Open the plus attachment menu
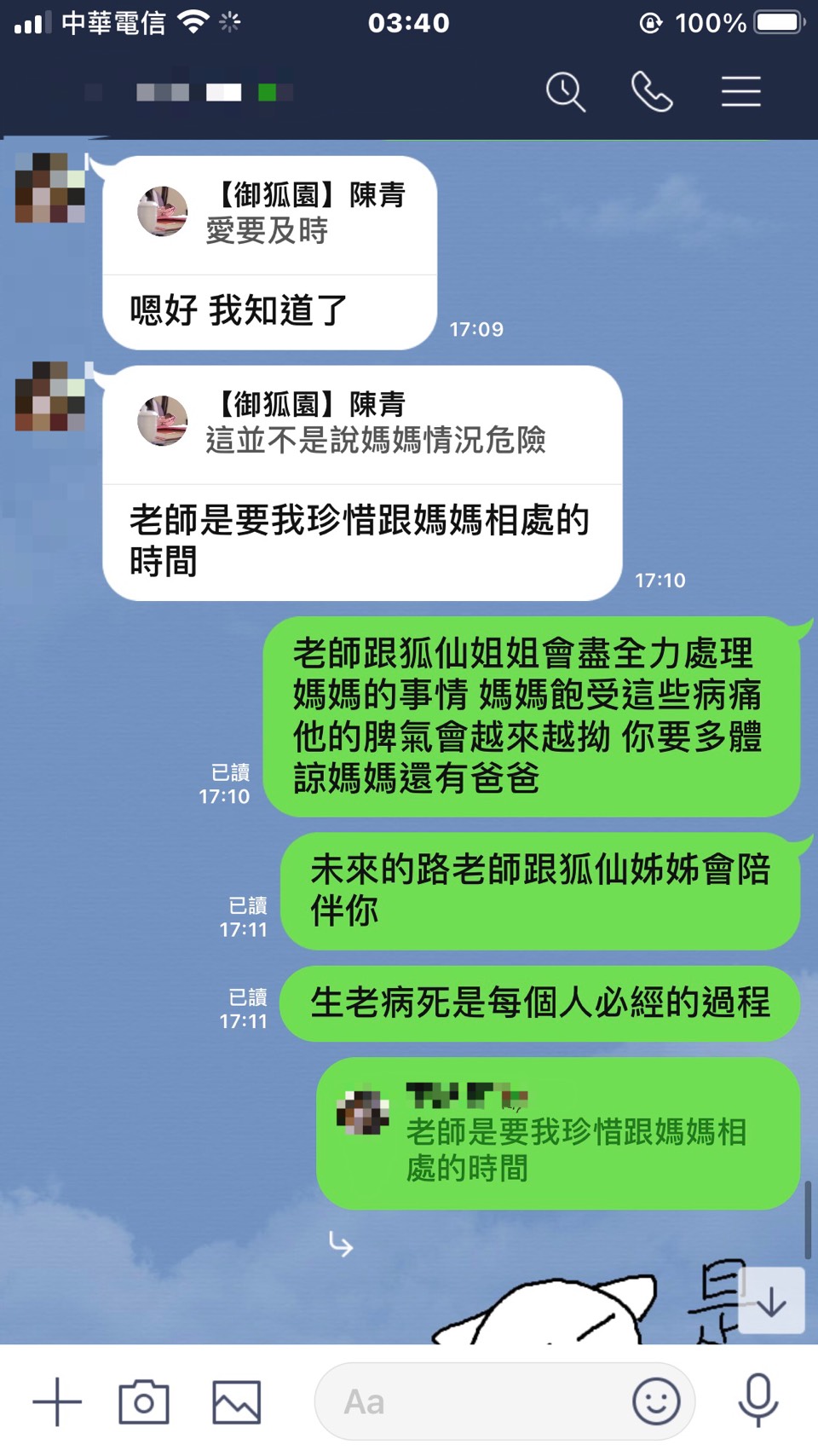The height and width of the screenshot is (1456, 818). 57,1401
